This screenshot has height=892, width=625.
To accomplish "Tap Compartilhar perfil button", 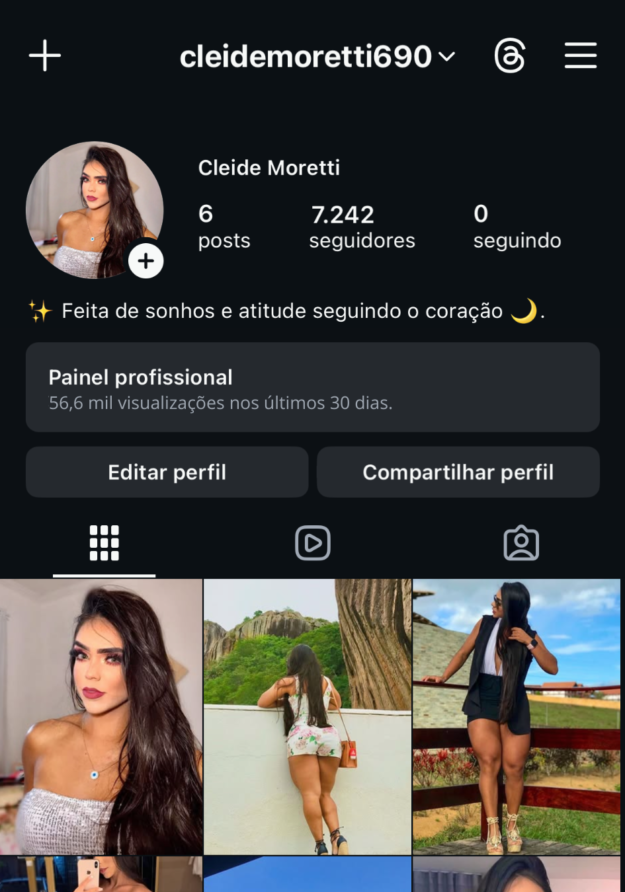I will [x=458, y=472].
